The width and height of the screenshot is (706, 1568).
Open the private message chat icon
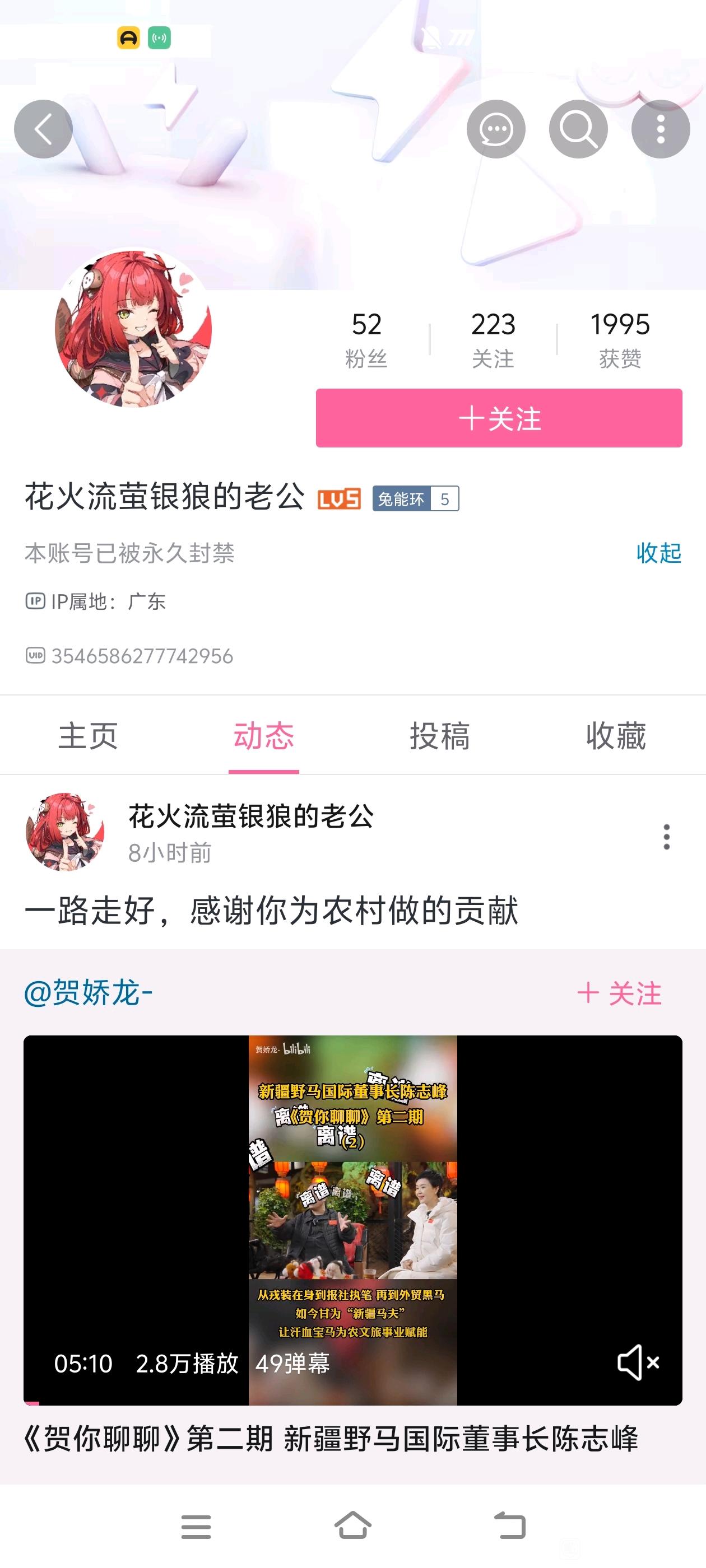tap(496, 129)
